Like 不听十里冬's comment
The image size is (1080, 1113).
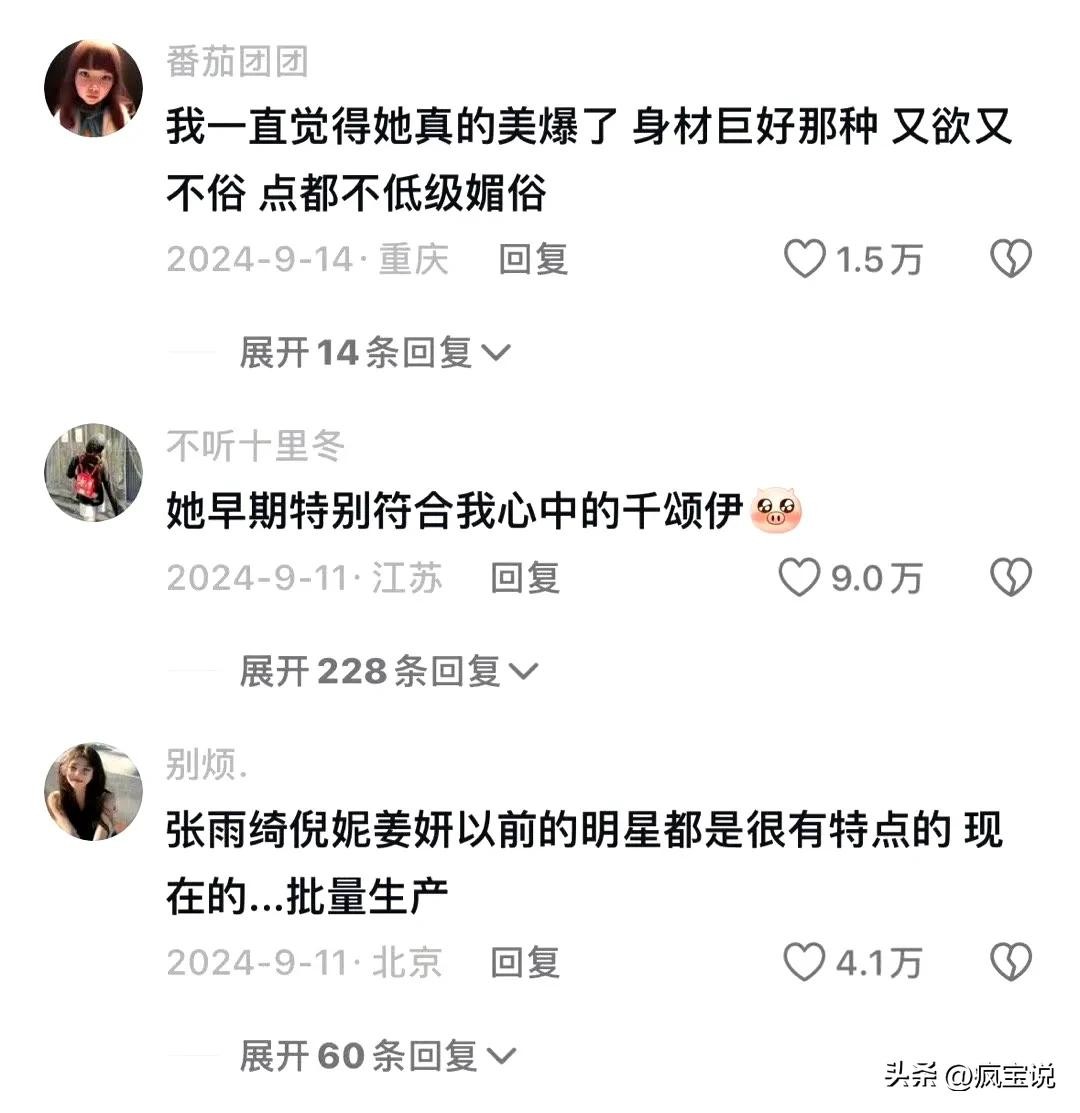800,578
